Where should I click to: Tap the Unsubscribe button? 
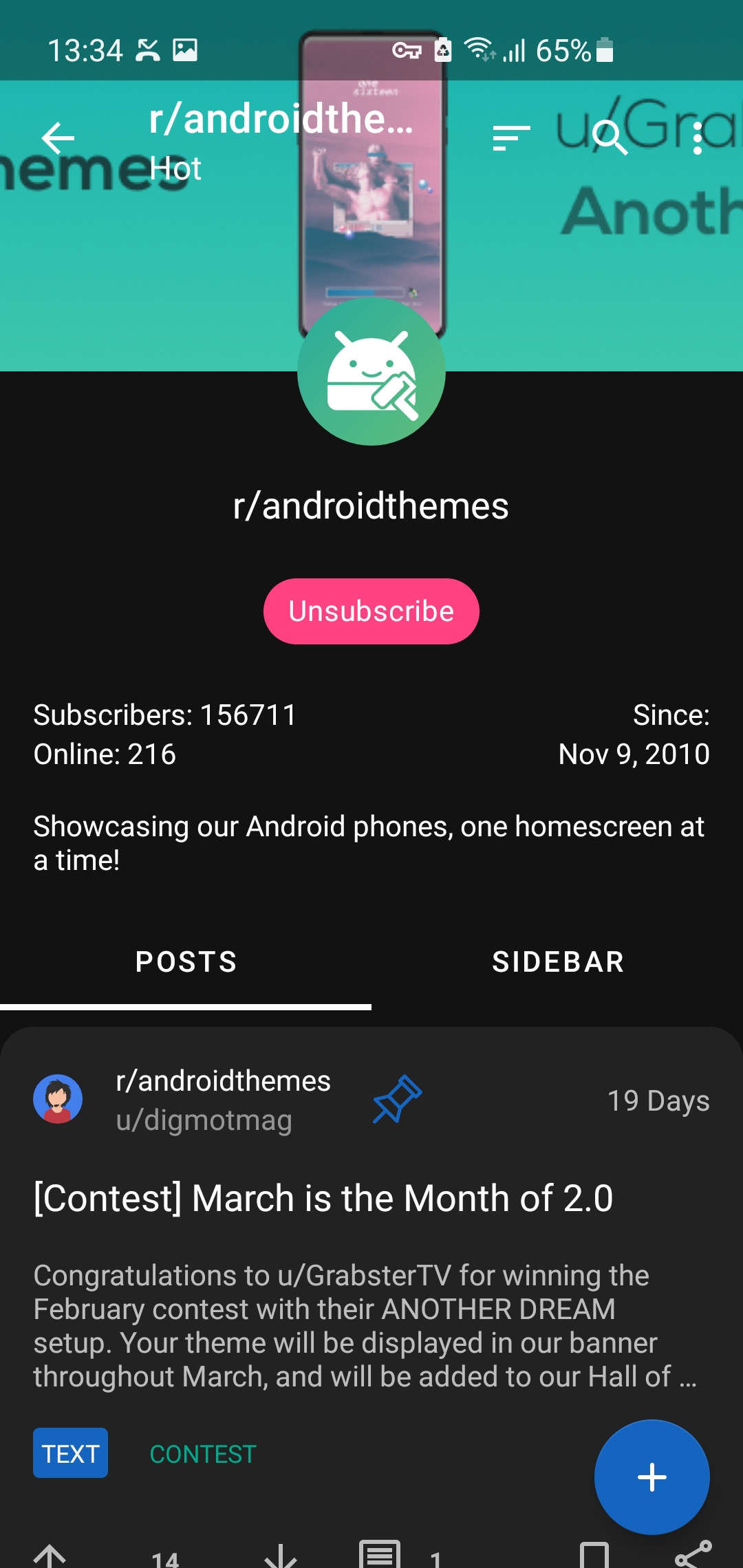click(371, 611)
